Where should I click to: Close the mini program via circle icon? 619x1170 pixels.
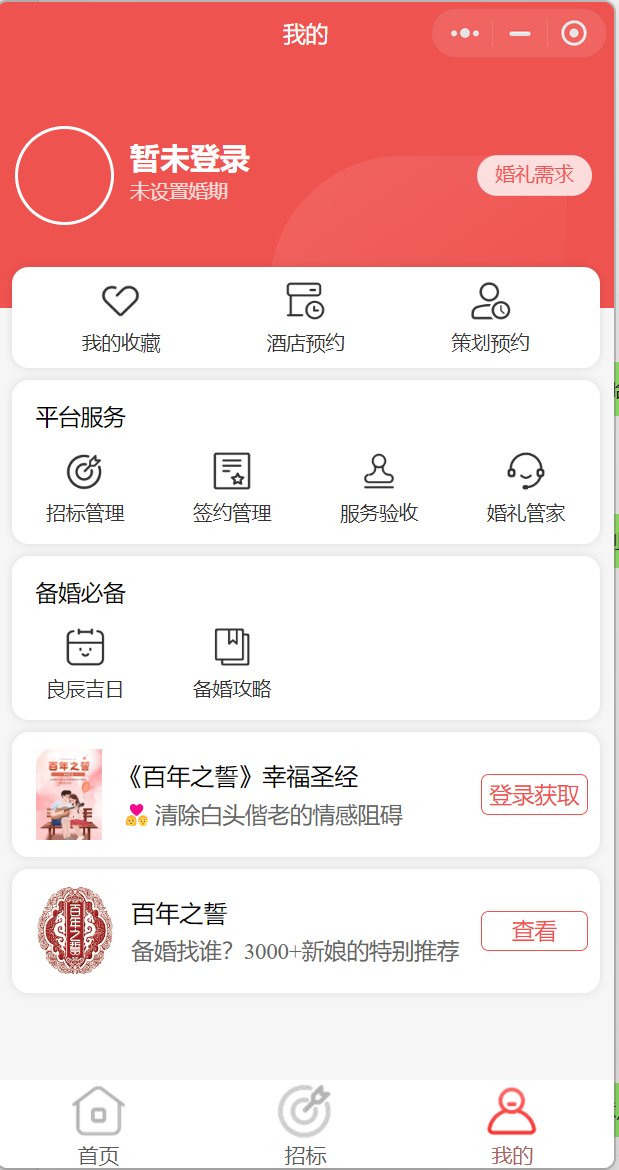574,34
